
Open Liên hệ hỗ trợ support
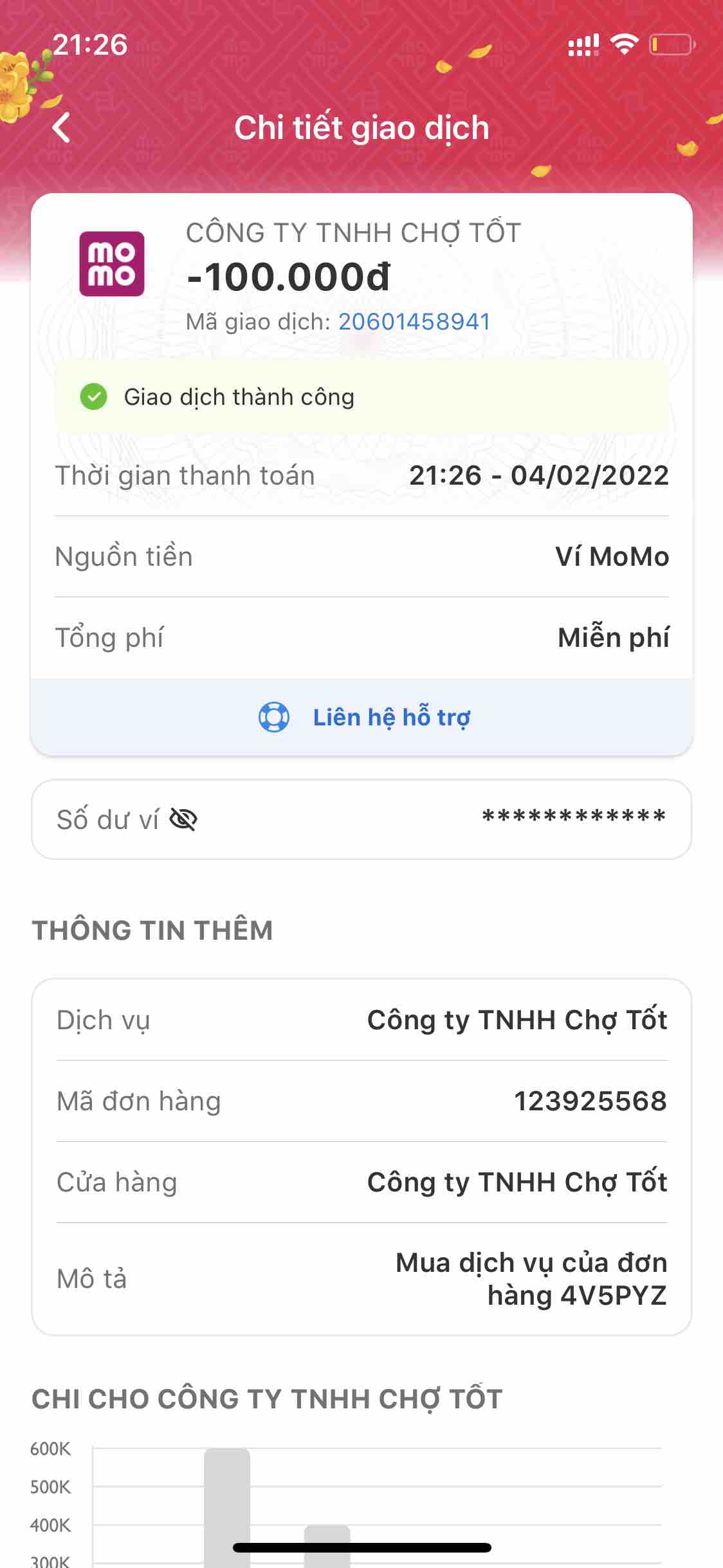[x=363, y=717]
